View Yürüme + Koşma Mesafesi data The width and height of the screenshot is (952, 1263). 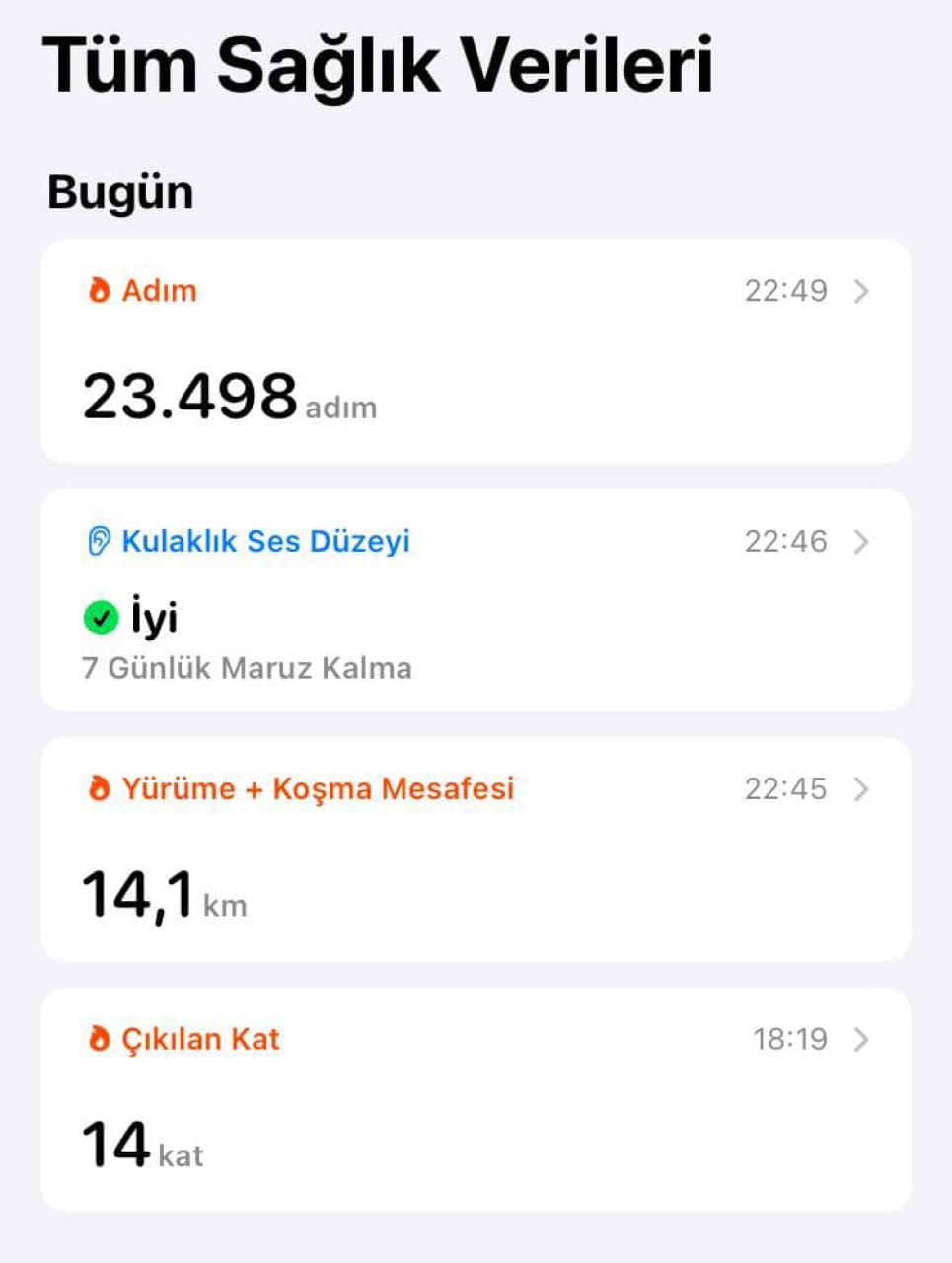pos(475,850)
